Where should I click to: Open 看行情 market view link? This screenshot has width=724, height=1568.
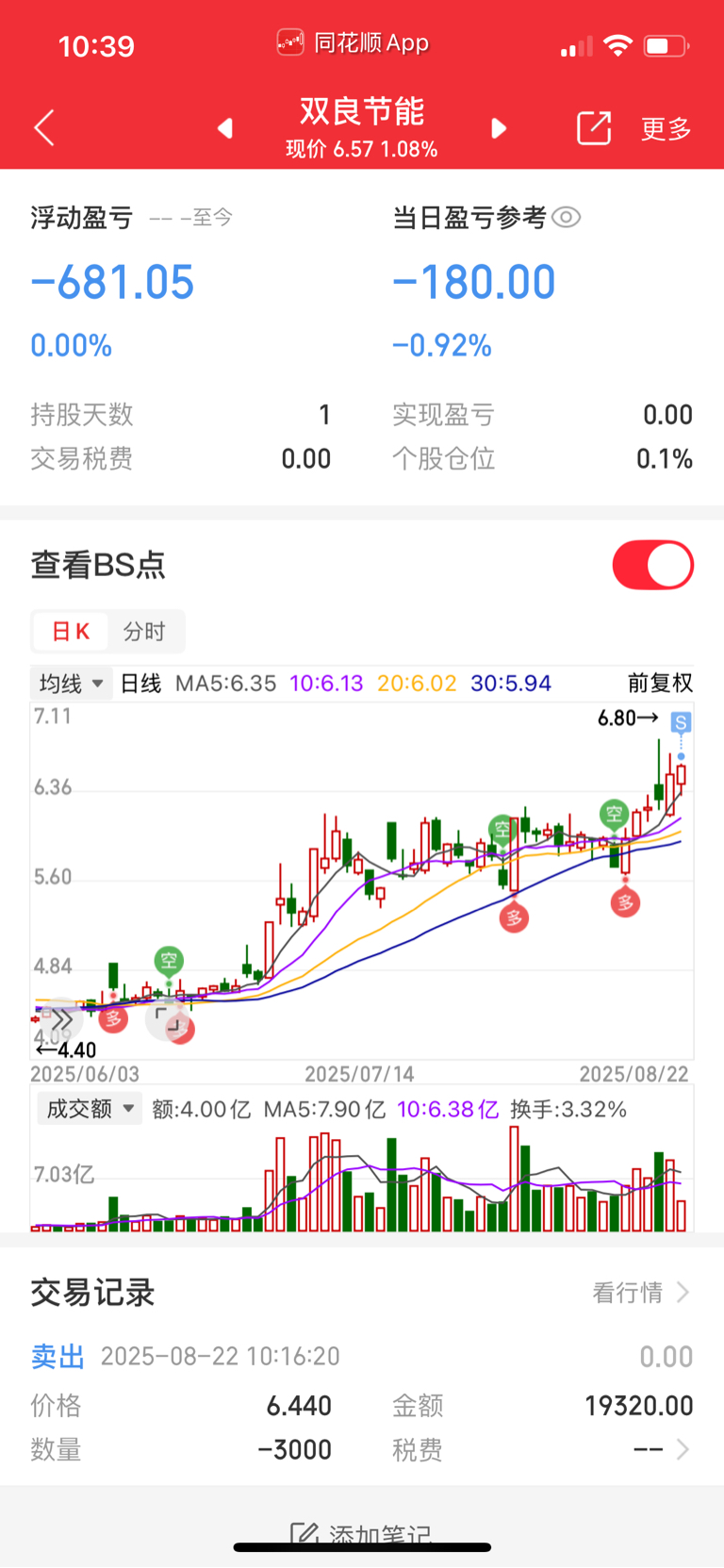[x=641, y=1292]
